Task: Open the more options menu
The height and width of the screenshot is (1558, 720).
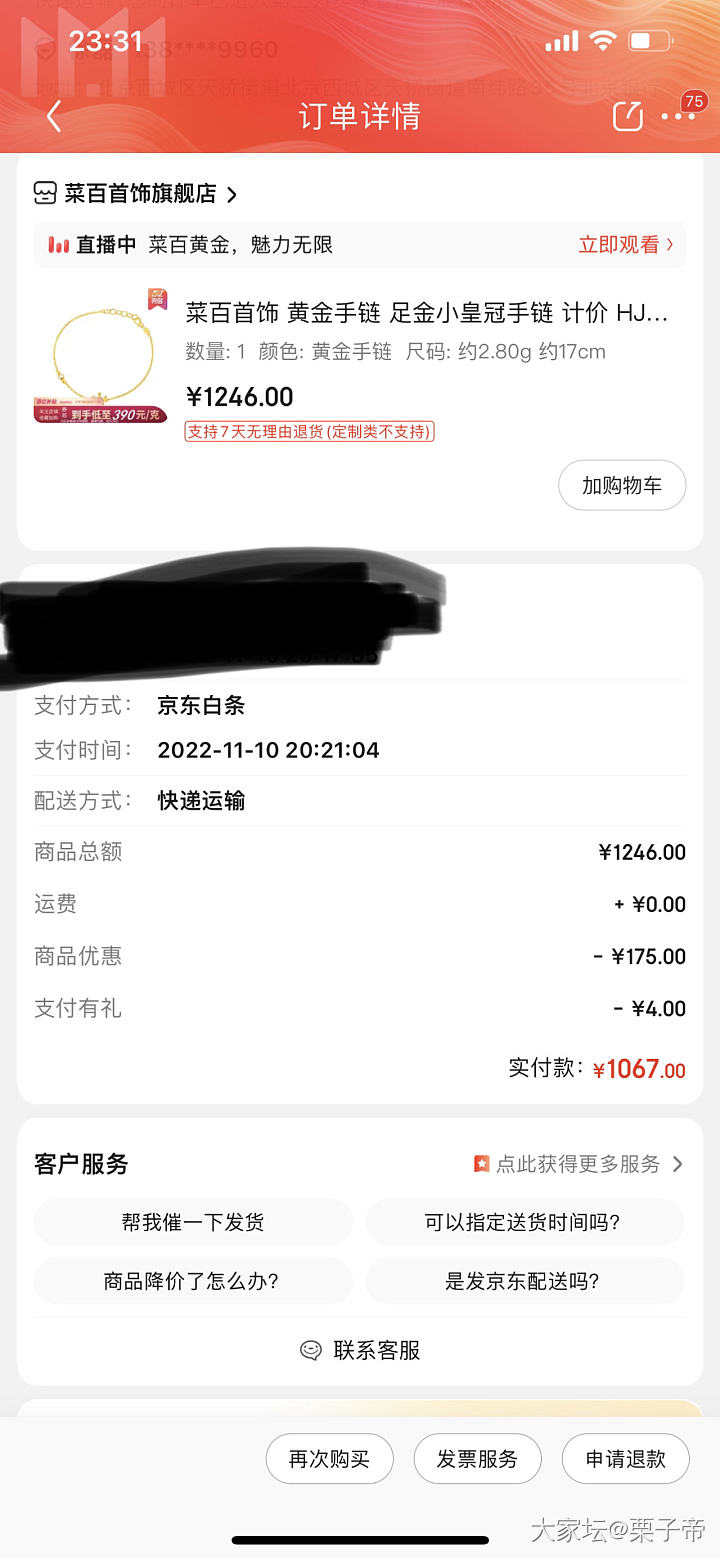Action: (678, 117)
